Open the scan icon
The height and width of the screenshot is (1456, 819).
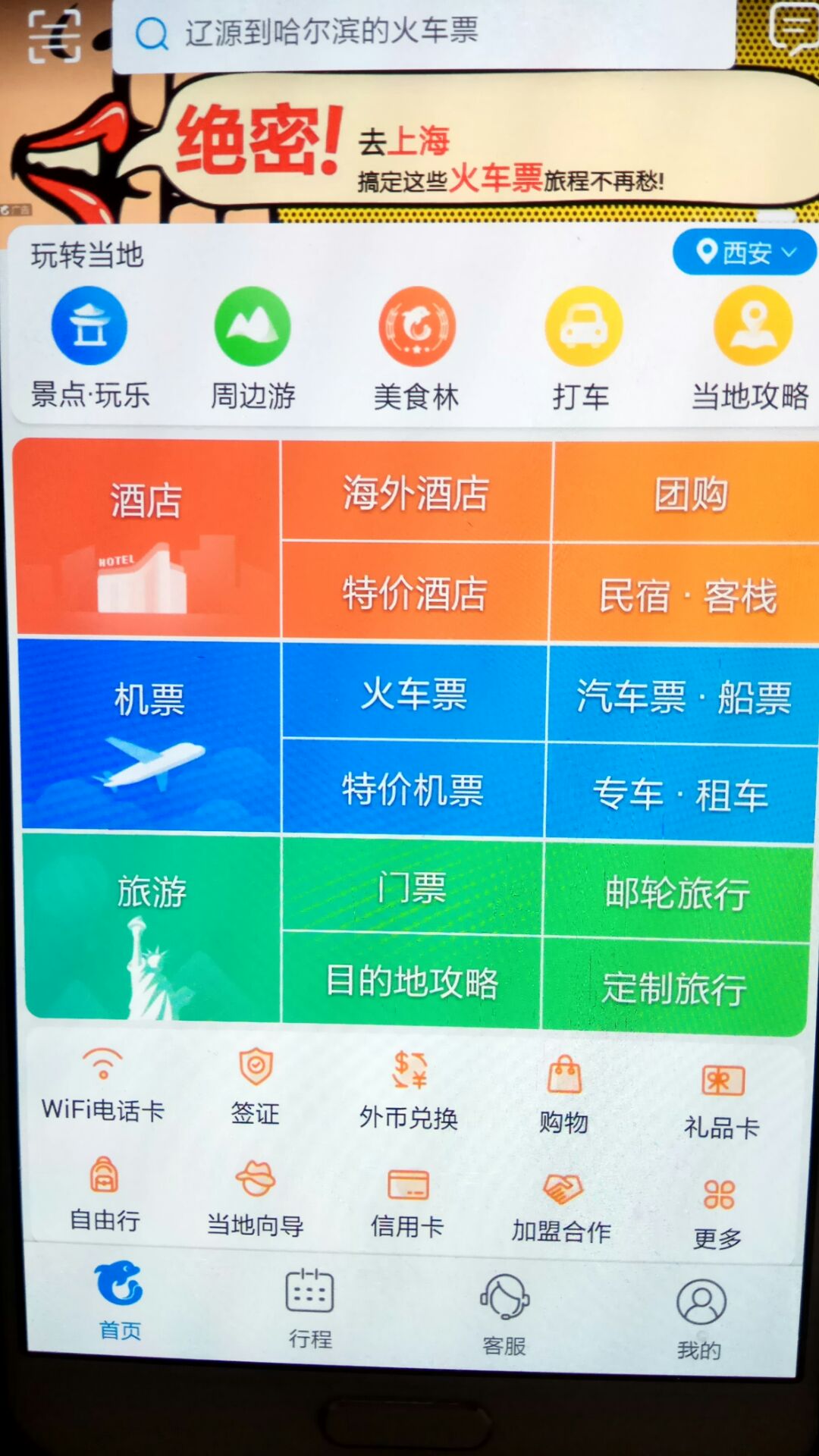(54, 35)
